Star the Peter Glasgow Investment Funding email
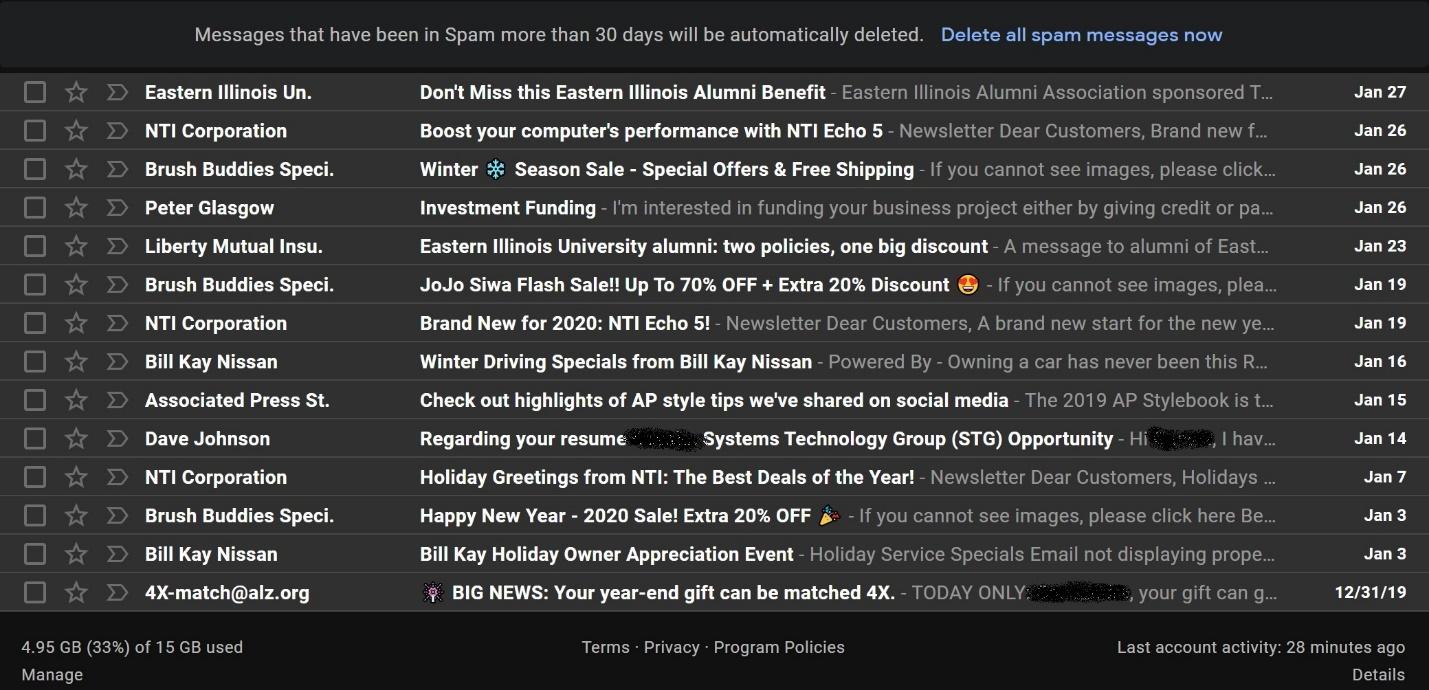The height and width of the screenshot is (690, 1429). (x=76, y=208)
